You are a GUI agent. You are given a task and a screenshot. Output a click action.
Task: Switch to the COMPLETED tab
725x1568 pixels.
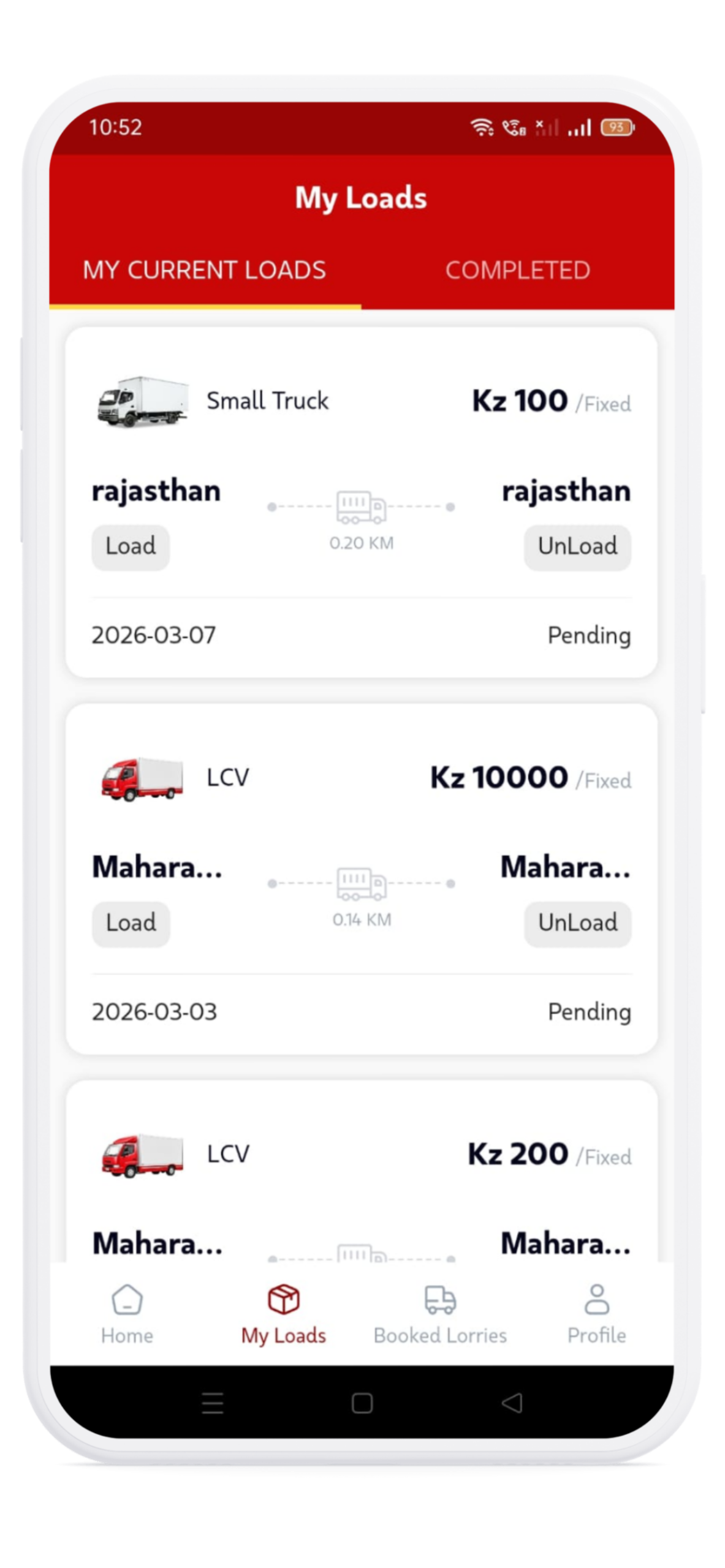coord(518,271)
